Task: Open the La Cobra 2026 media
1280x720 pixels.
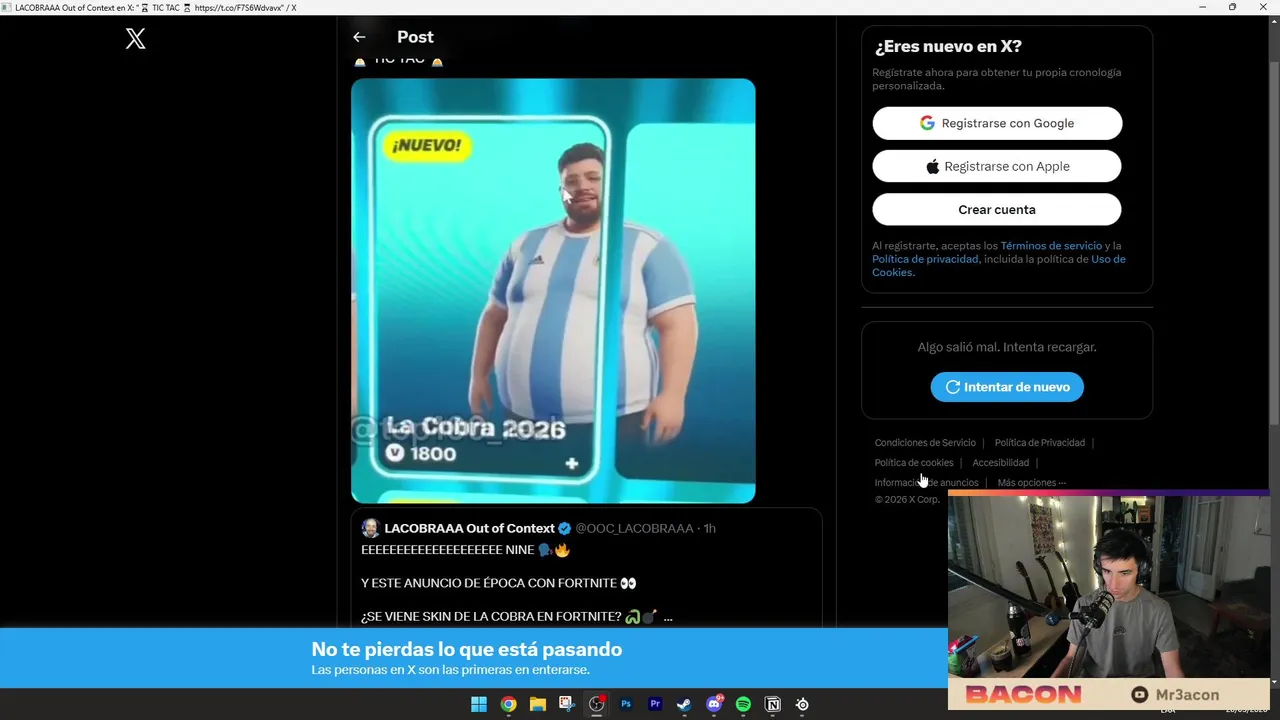Action: tap(553, 290)
